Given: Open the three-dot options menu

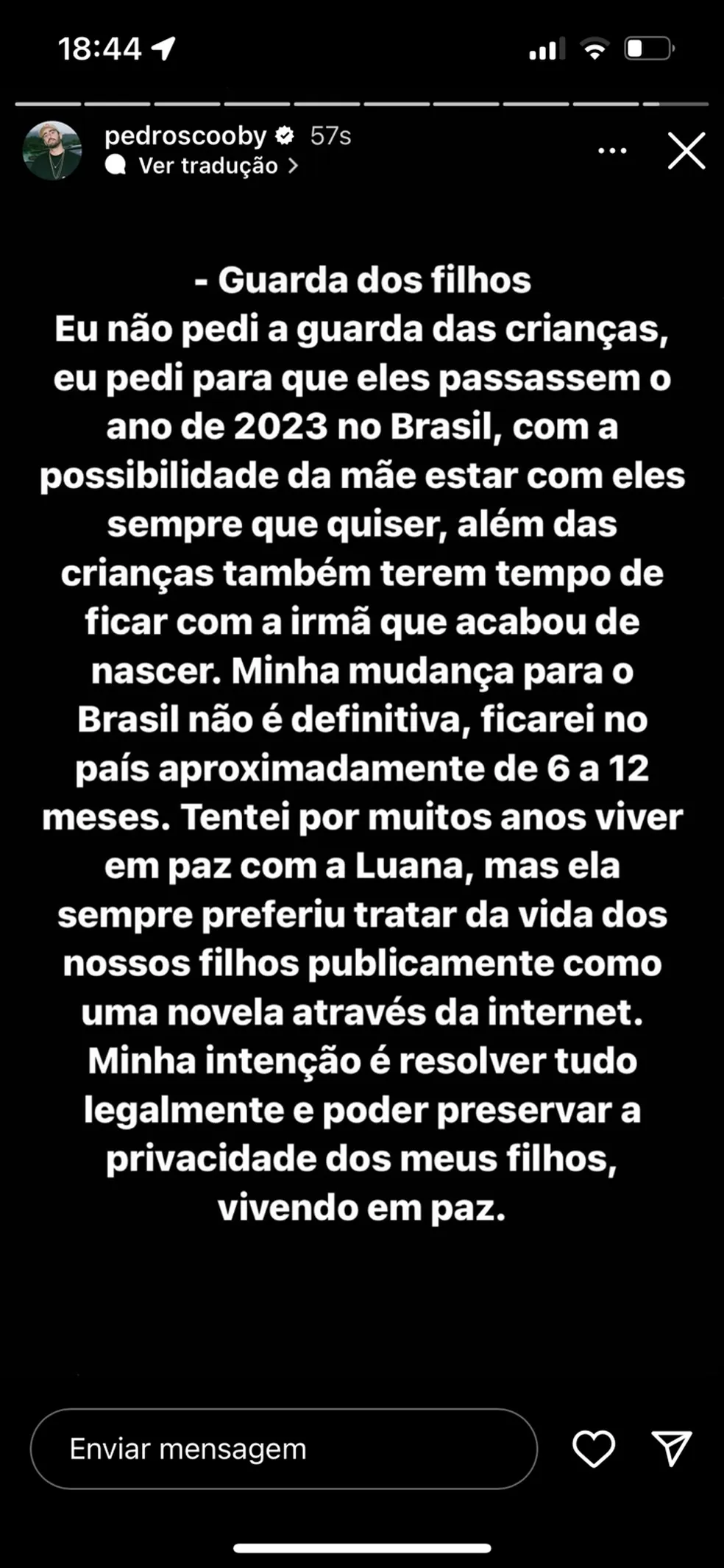Looking at the screenshot, I should 612,151.
